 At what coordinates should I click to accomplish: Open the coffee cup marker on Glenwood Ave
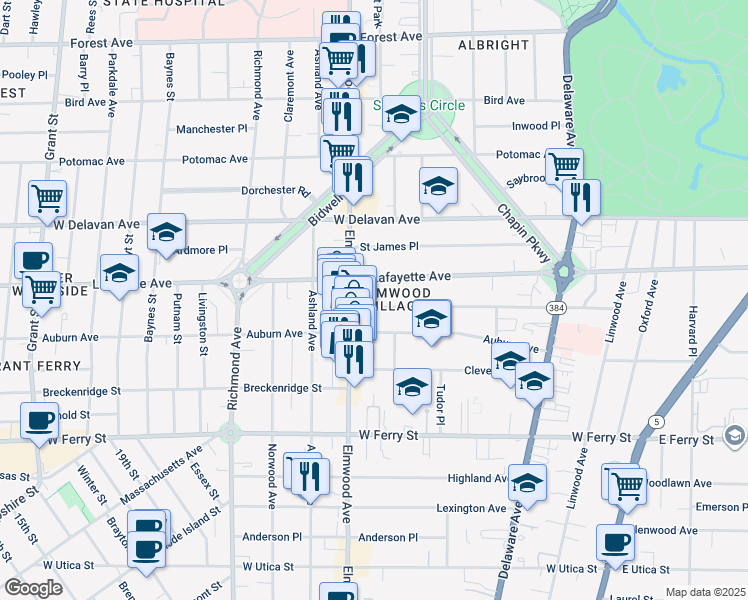(615, 543)
